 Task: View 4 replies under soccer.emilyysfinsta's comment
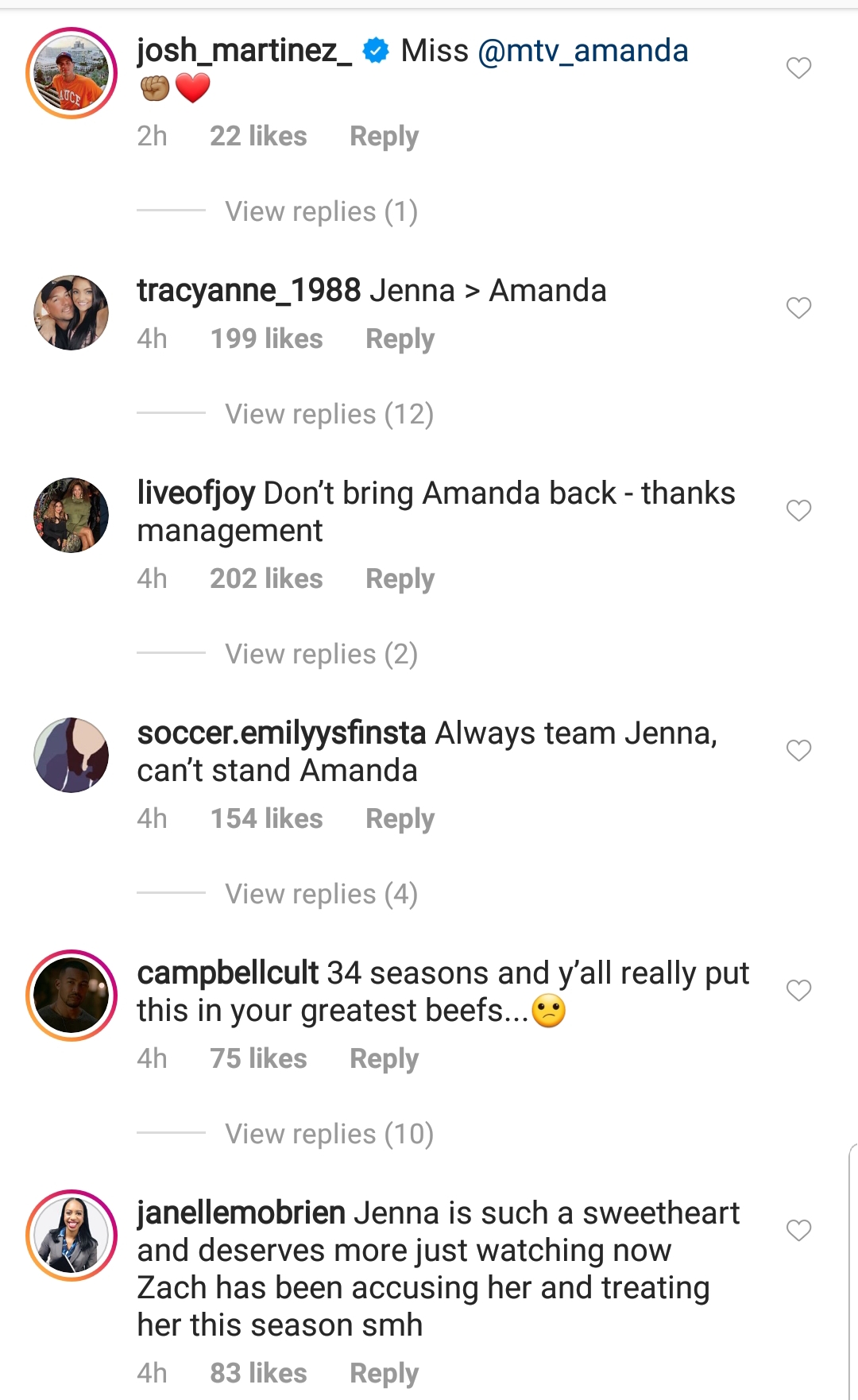(x=321, y=894)
